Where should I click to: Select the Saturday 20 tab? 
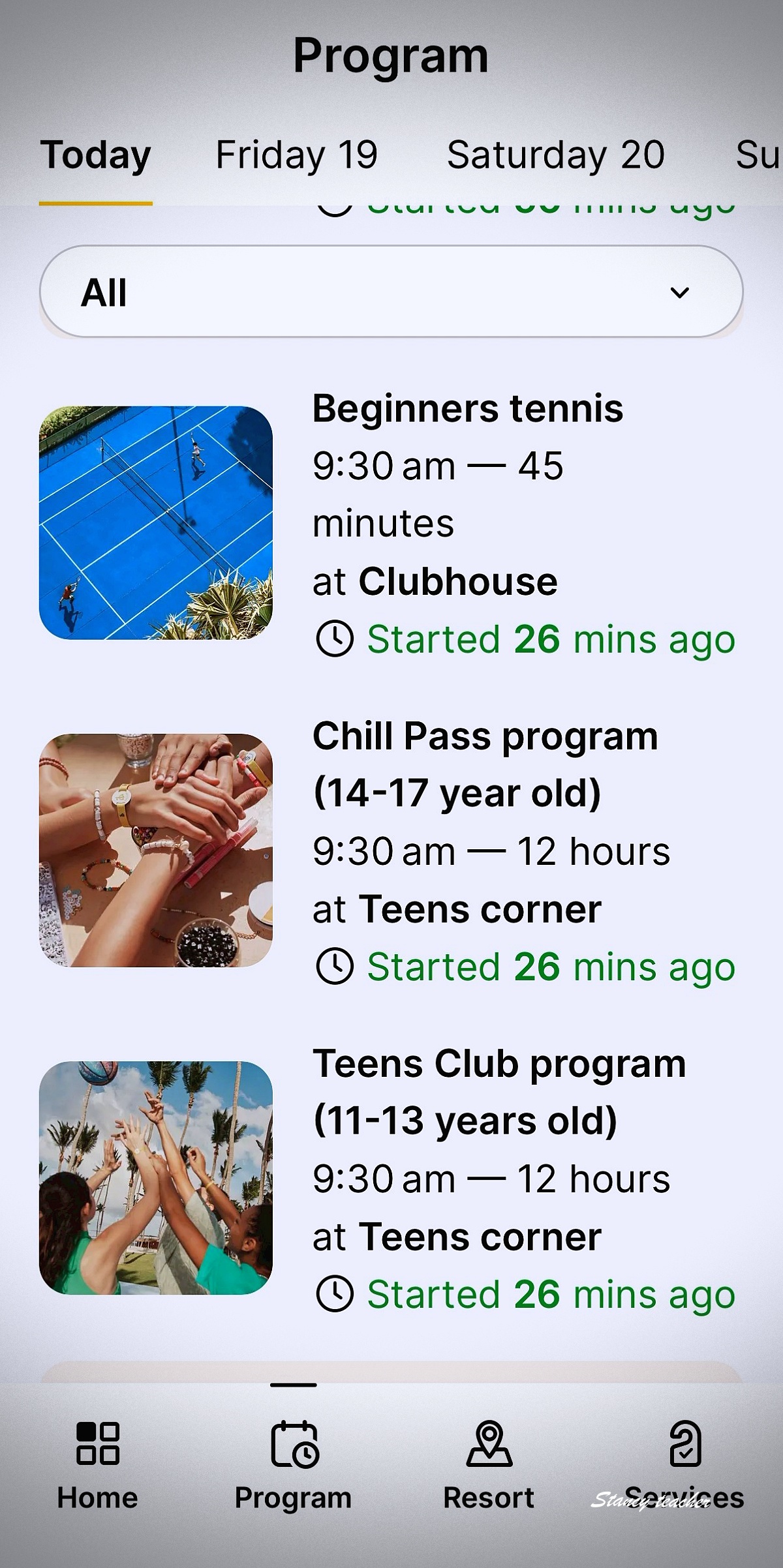[555, 155]
